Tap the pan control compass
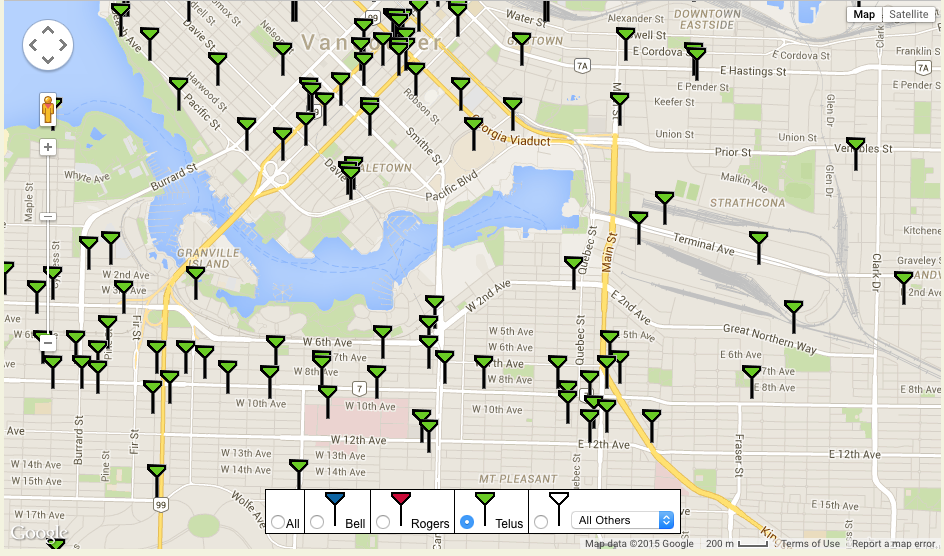Image resolution: width=944 pixels, height=556 pixels. (x=48, y=46)
